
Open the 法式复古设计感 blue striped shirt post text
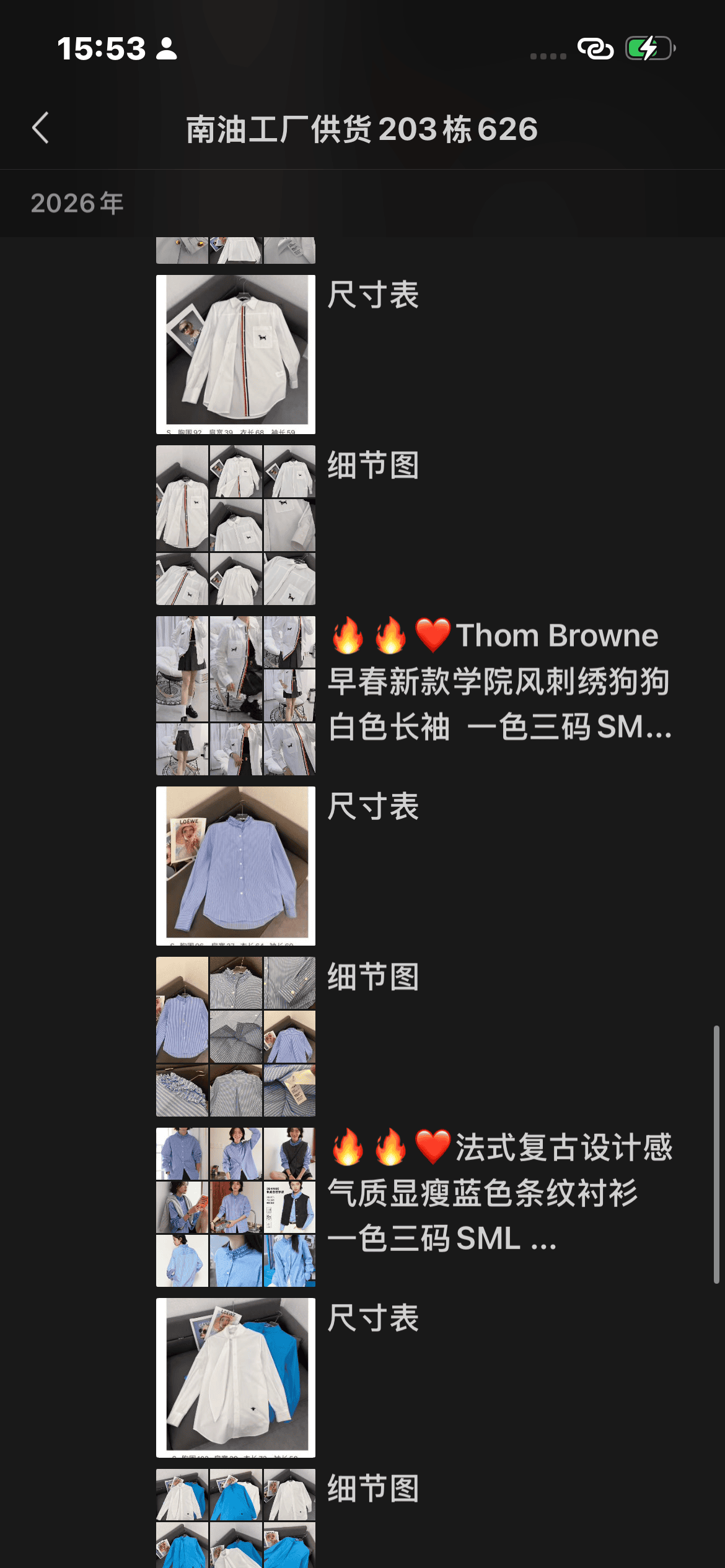[x=499, y=1193]
